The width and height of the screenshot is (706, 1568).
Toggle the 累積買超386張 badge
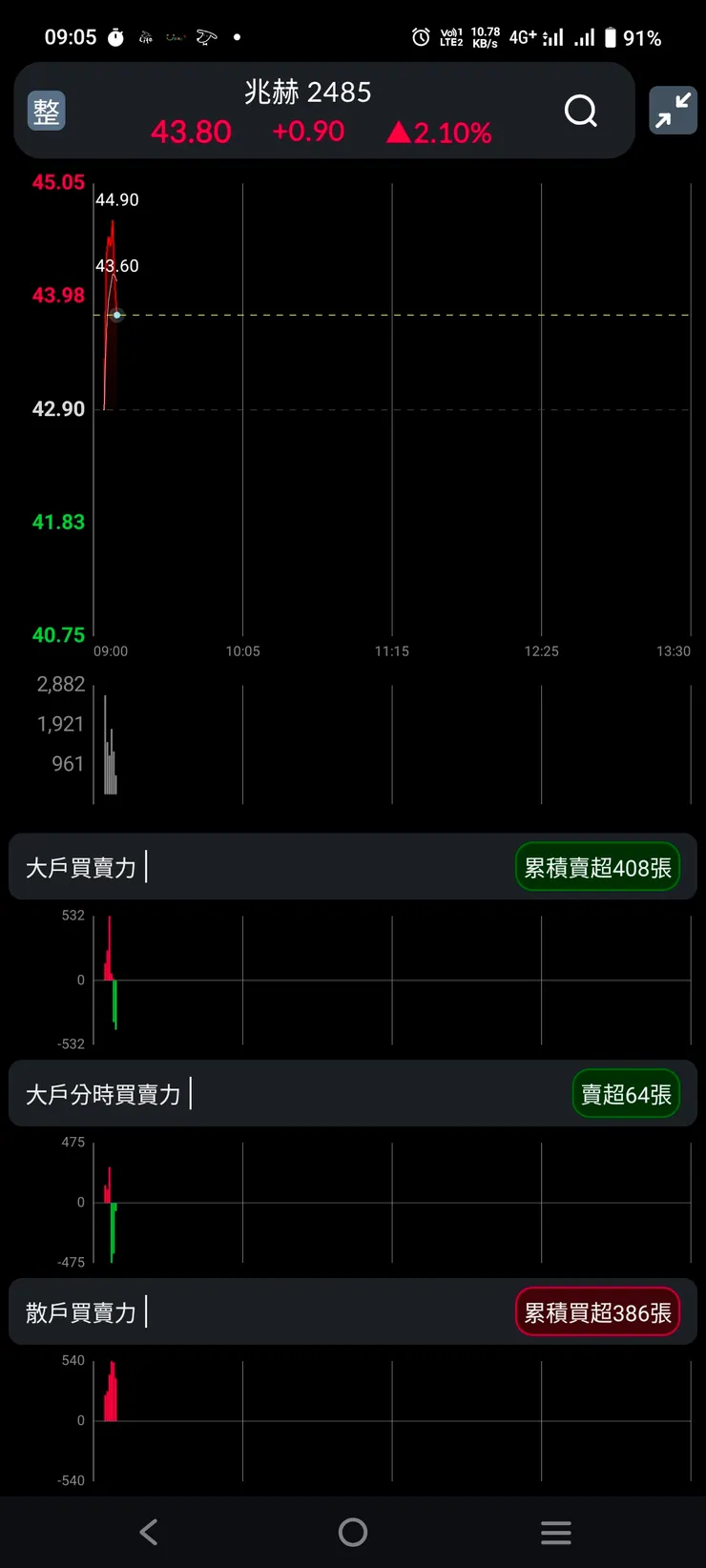pyautogui.click(x=598, y=1311)
